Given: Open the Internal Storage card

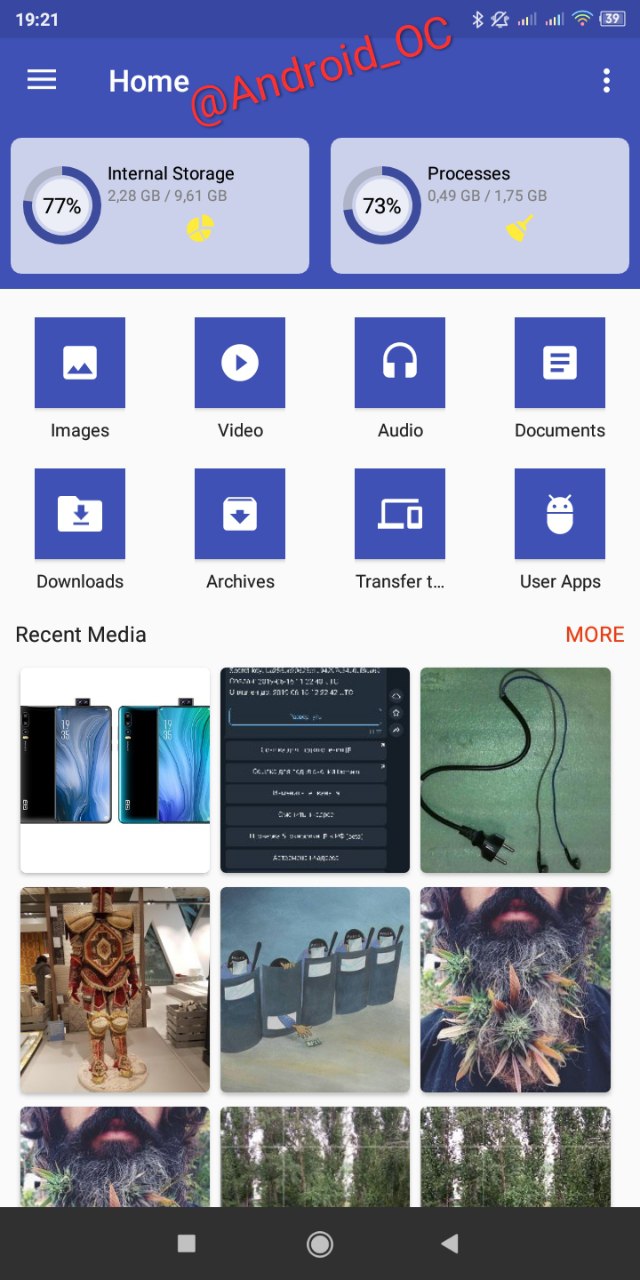Looking at the screenshot, I should [x=160, y=206].
